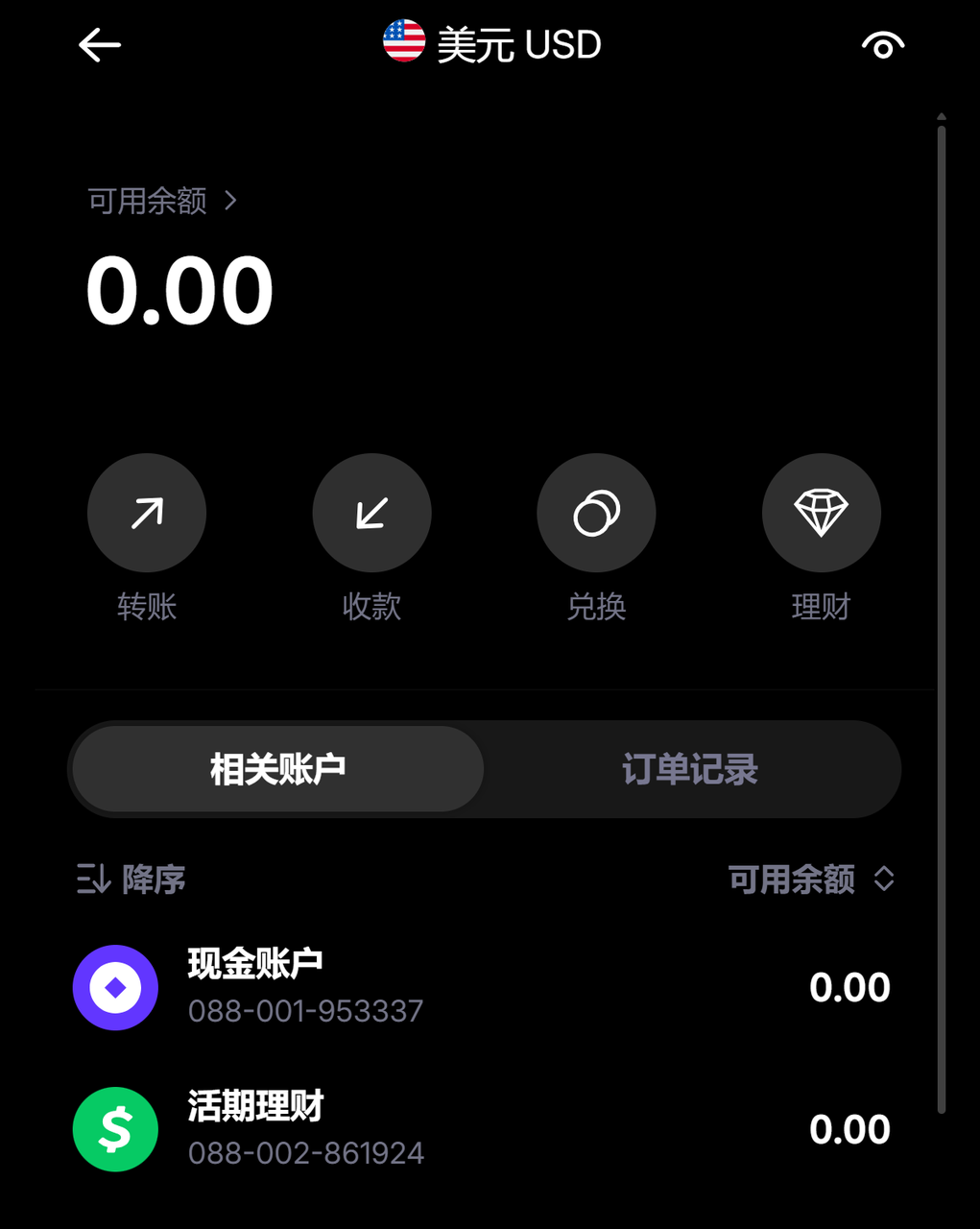Tap the 0.00 balance of 现金账户

click(x=849, y=987)
